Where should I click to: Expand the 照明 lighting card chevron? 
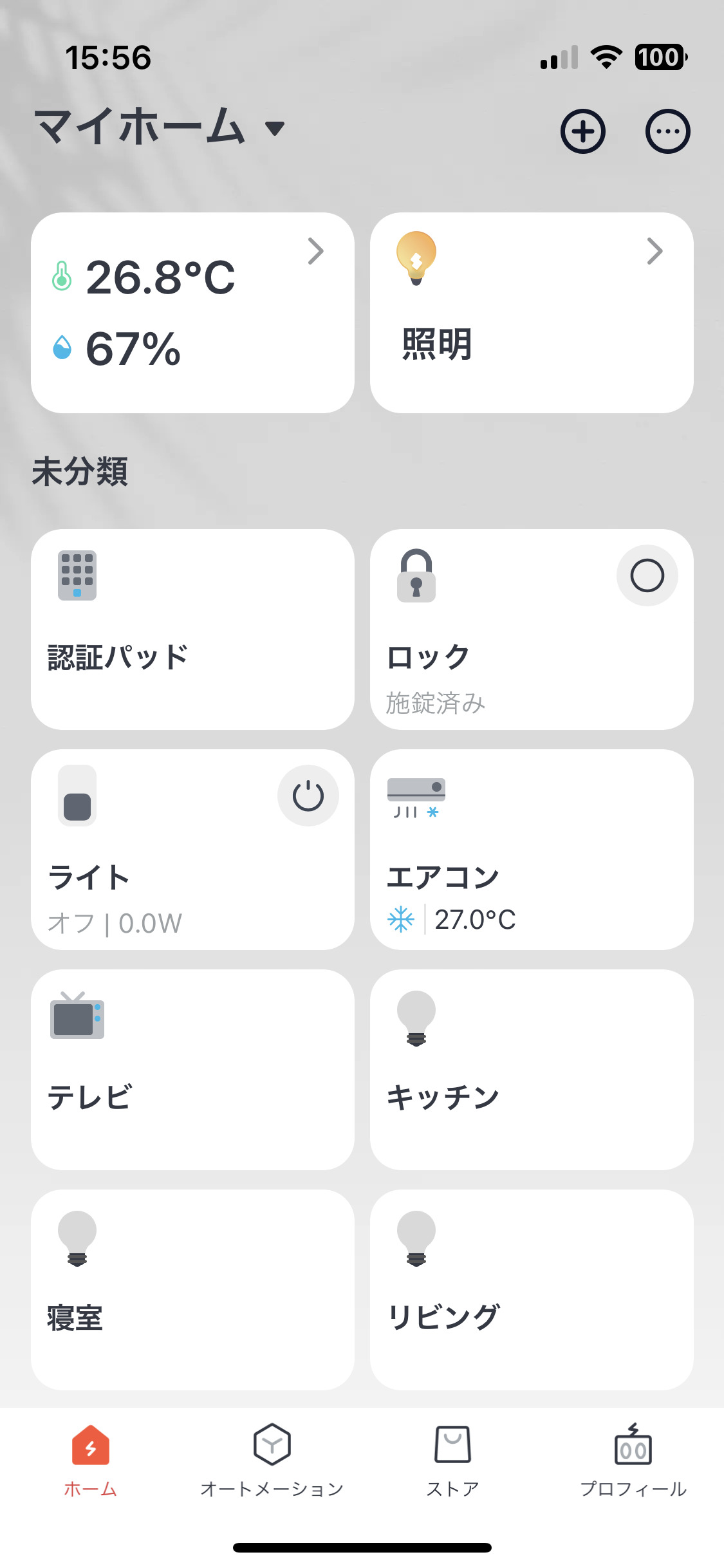tap(655, 252)
